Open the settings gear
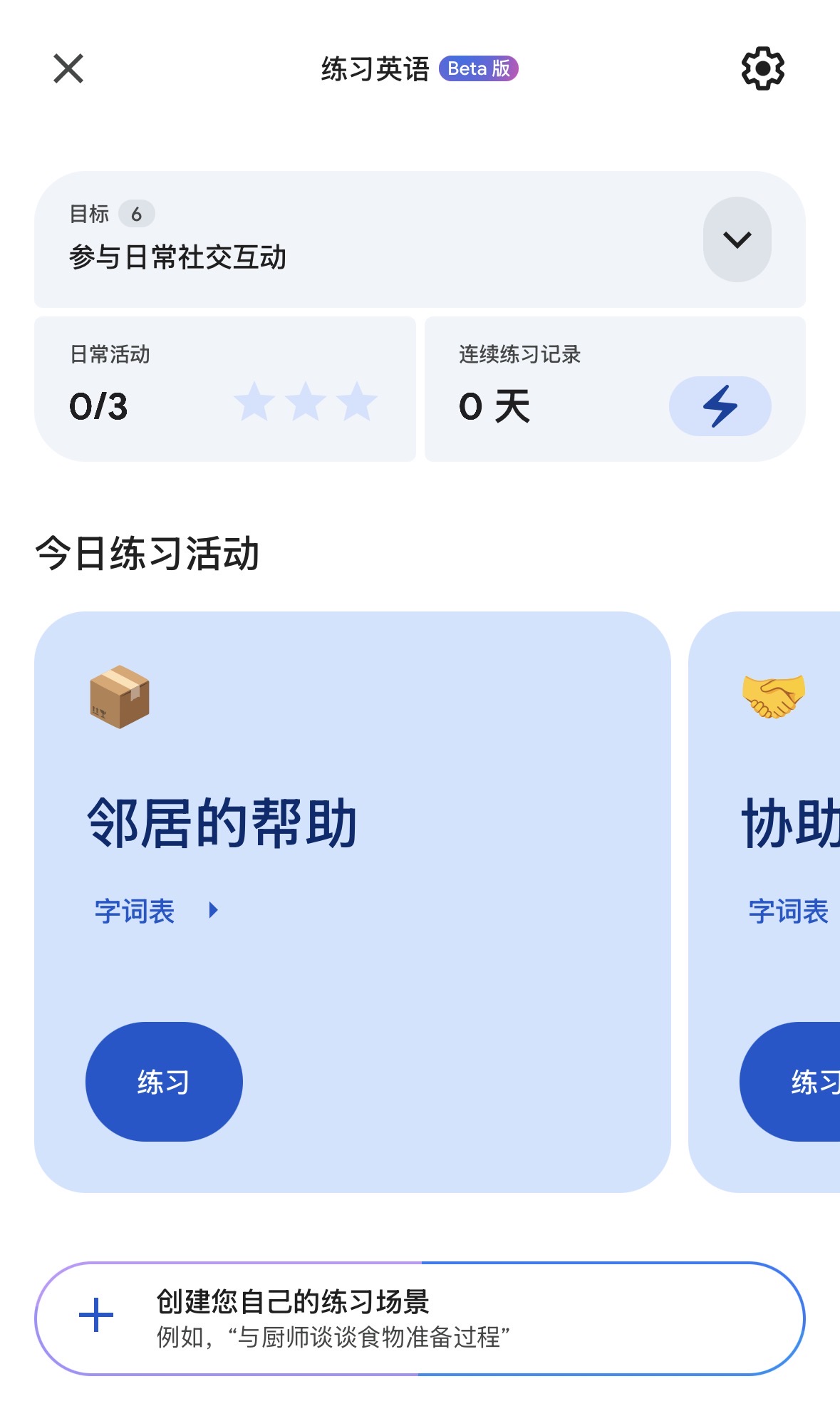Screen dimensions: 840x1426 click(x=762, y=68)
